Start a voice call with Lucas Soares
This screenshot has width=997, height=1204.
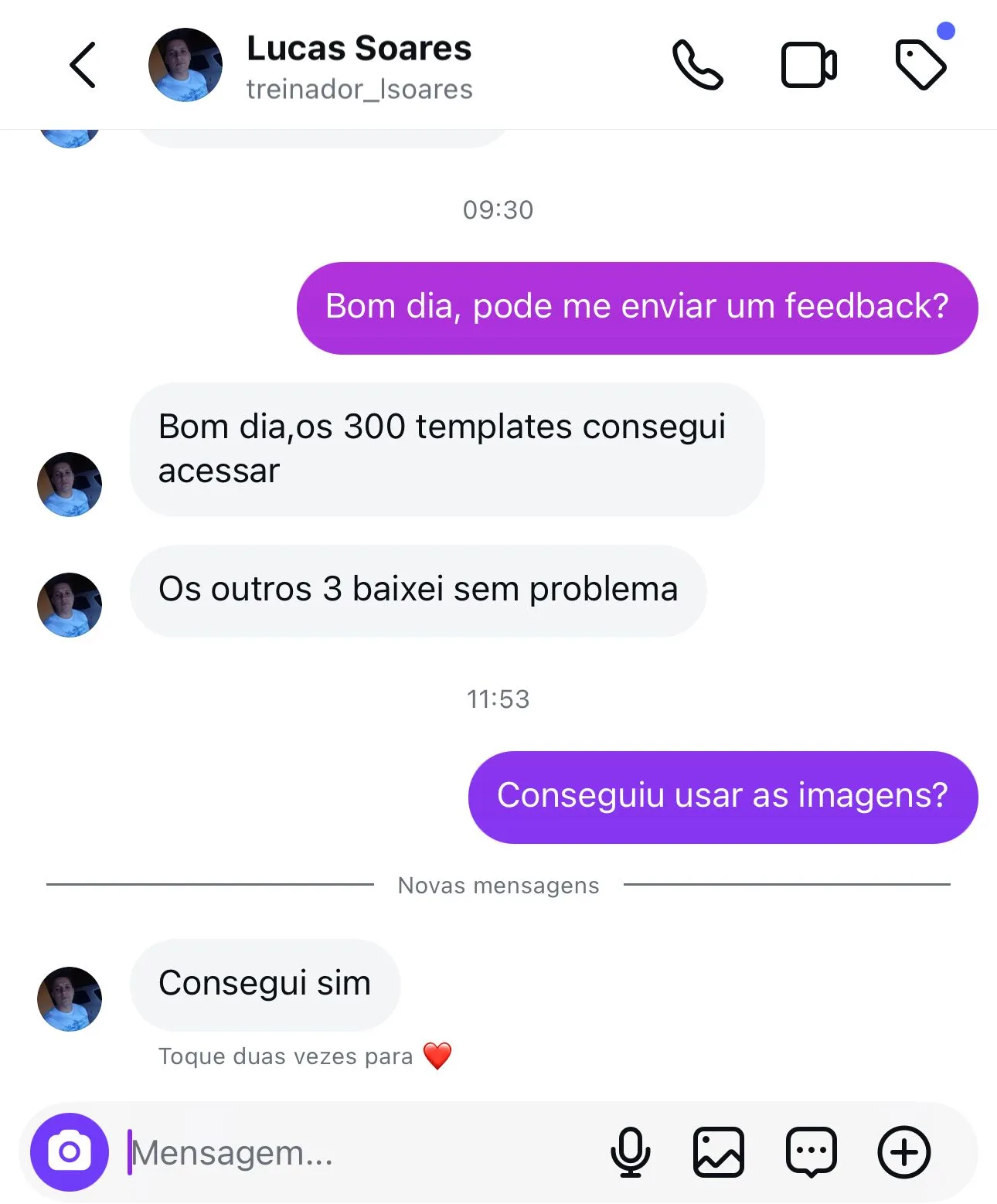[x=698, y=65]
